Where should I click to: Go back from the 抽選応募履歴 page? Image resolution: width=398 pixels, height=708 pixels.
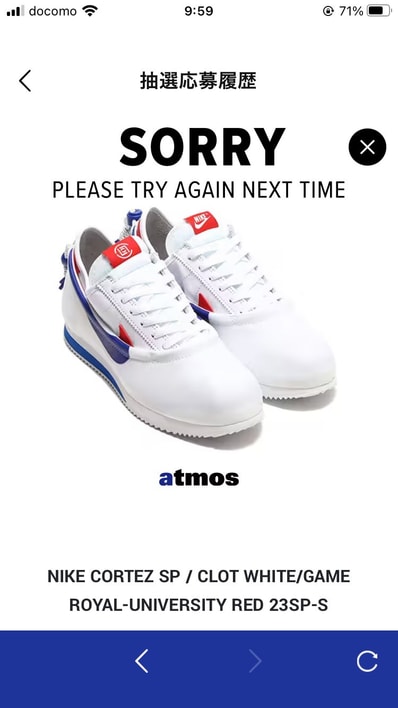pos(25,81)
